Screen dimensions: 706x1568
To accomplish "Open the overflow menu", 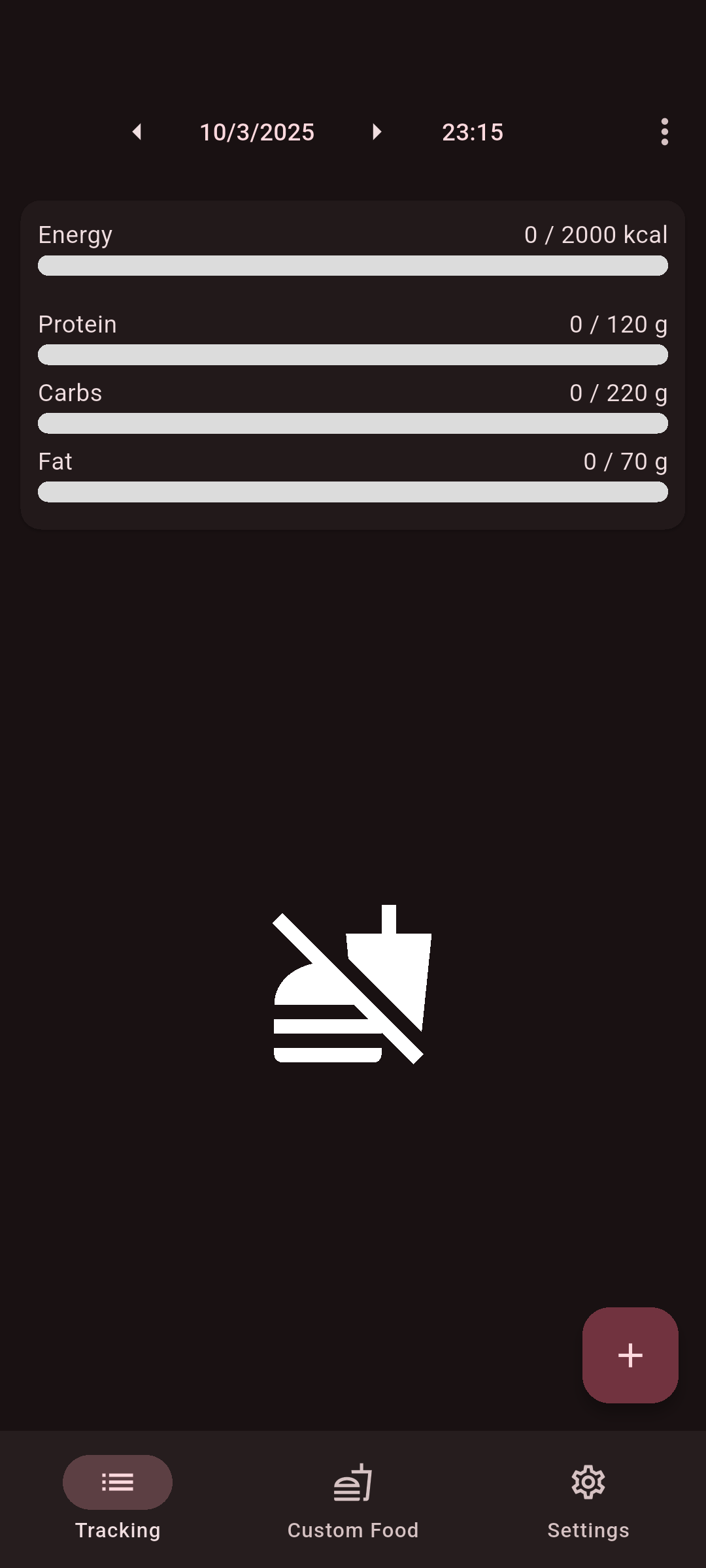I will (664, 133).
